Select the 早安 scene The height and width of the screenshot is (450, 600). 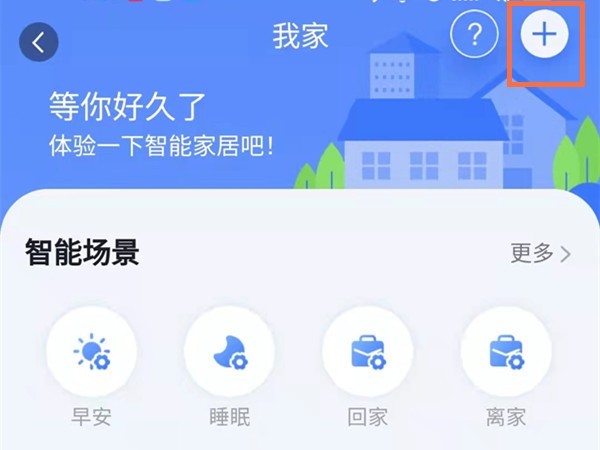[92, 352]
